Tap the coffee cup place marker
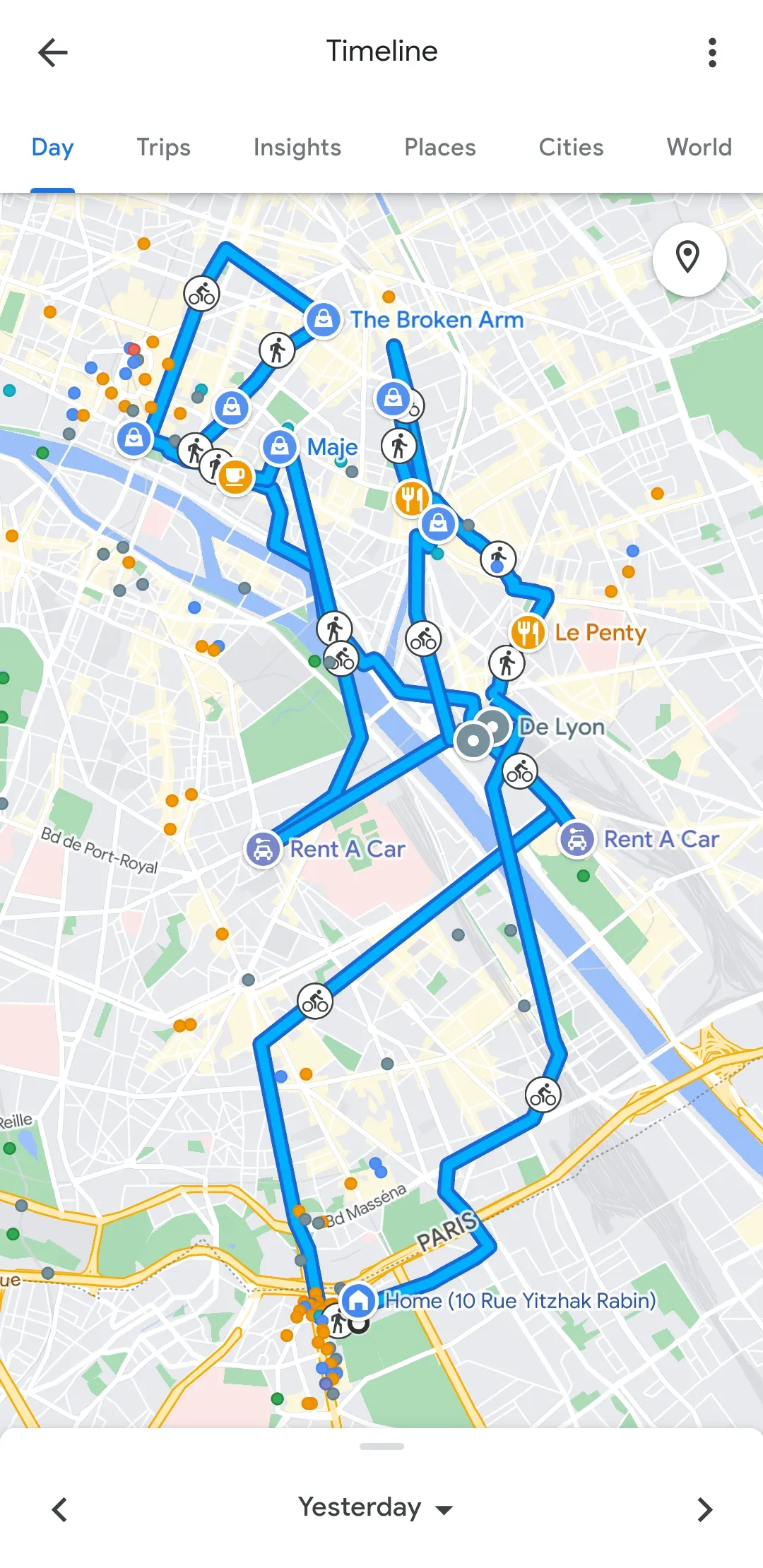 (235, 477)
